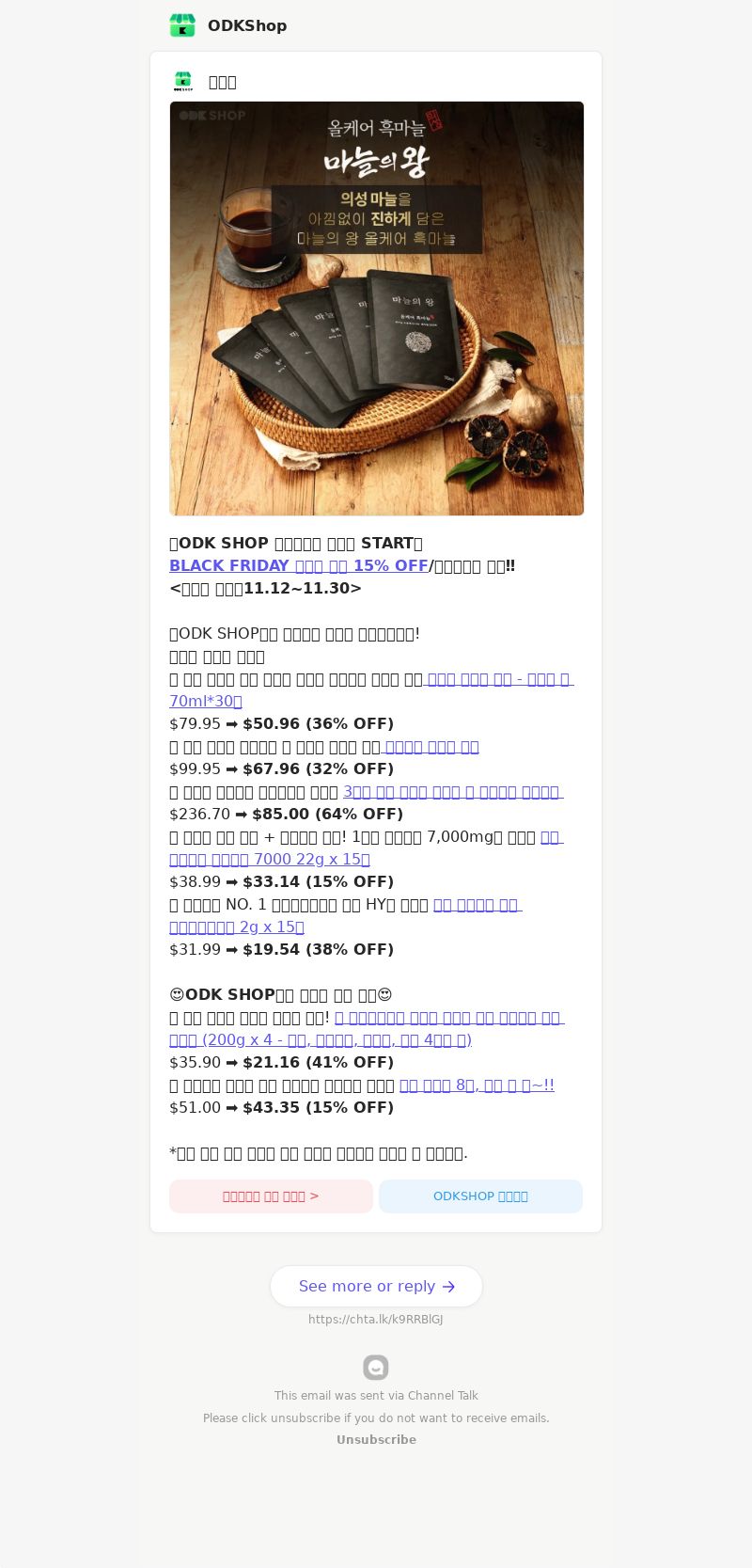Open the linked product discounted to $85.00
This screenshot has height=1568, width=752.
(x=451, y=792)
